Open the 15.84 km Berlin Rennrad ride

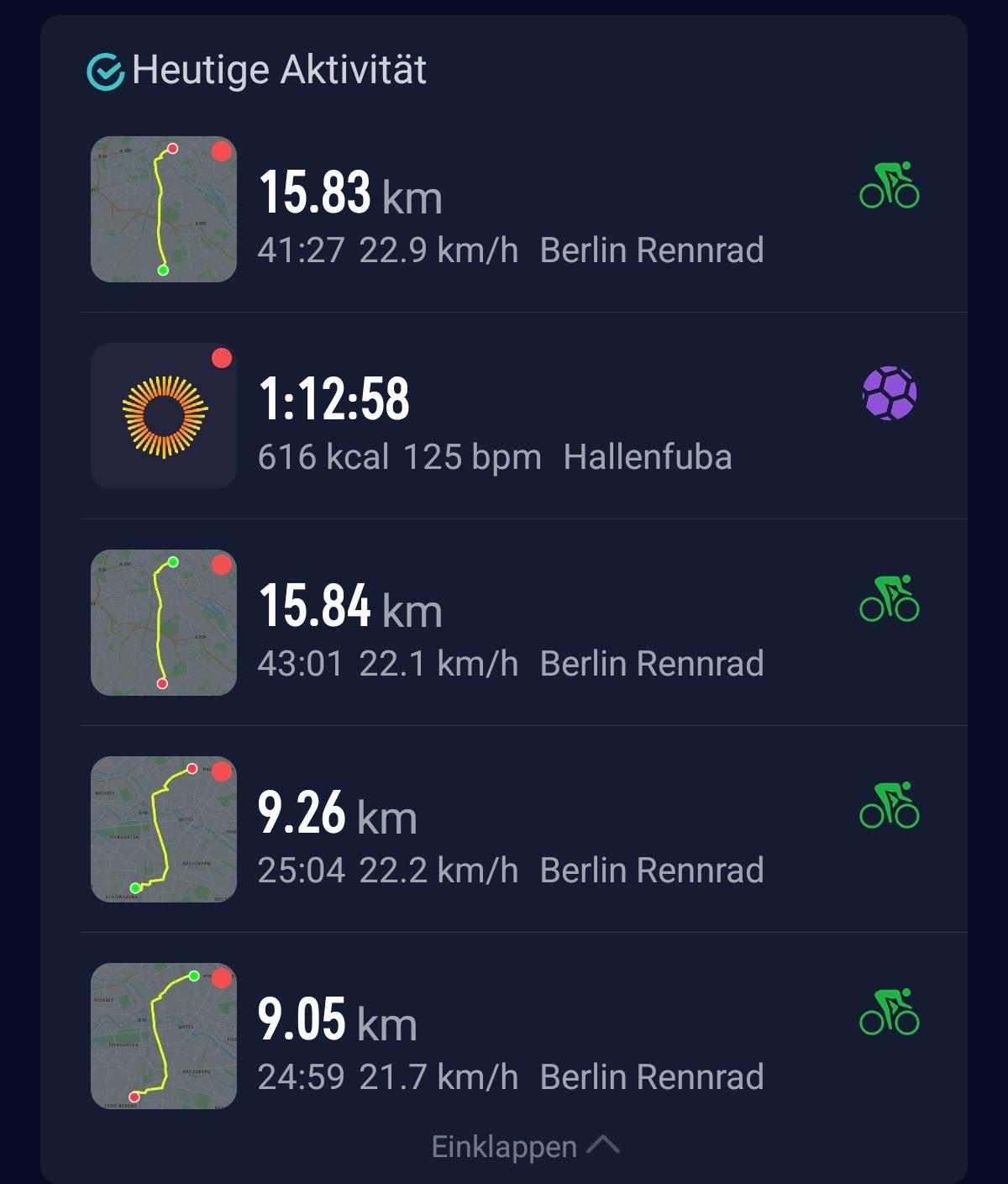pos(510,624)
